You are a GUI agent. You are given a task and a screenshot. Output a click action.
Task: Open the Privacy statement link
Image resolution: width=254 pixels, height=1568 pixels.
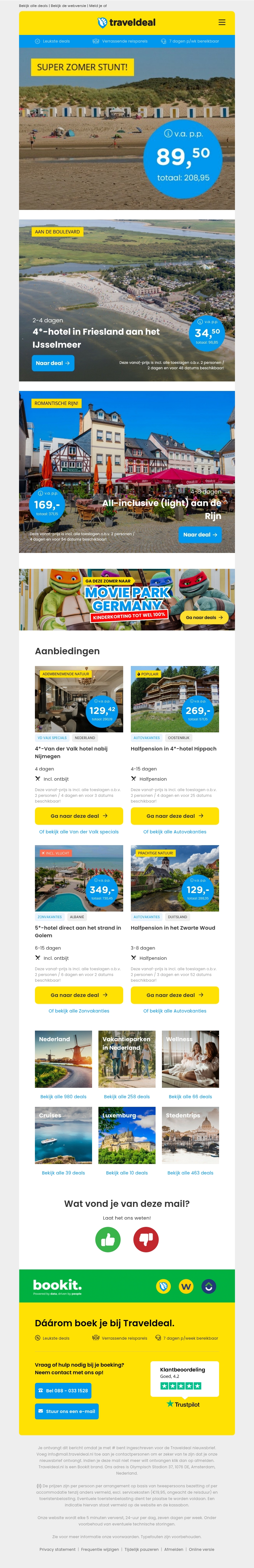[x=57, y=1549]
